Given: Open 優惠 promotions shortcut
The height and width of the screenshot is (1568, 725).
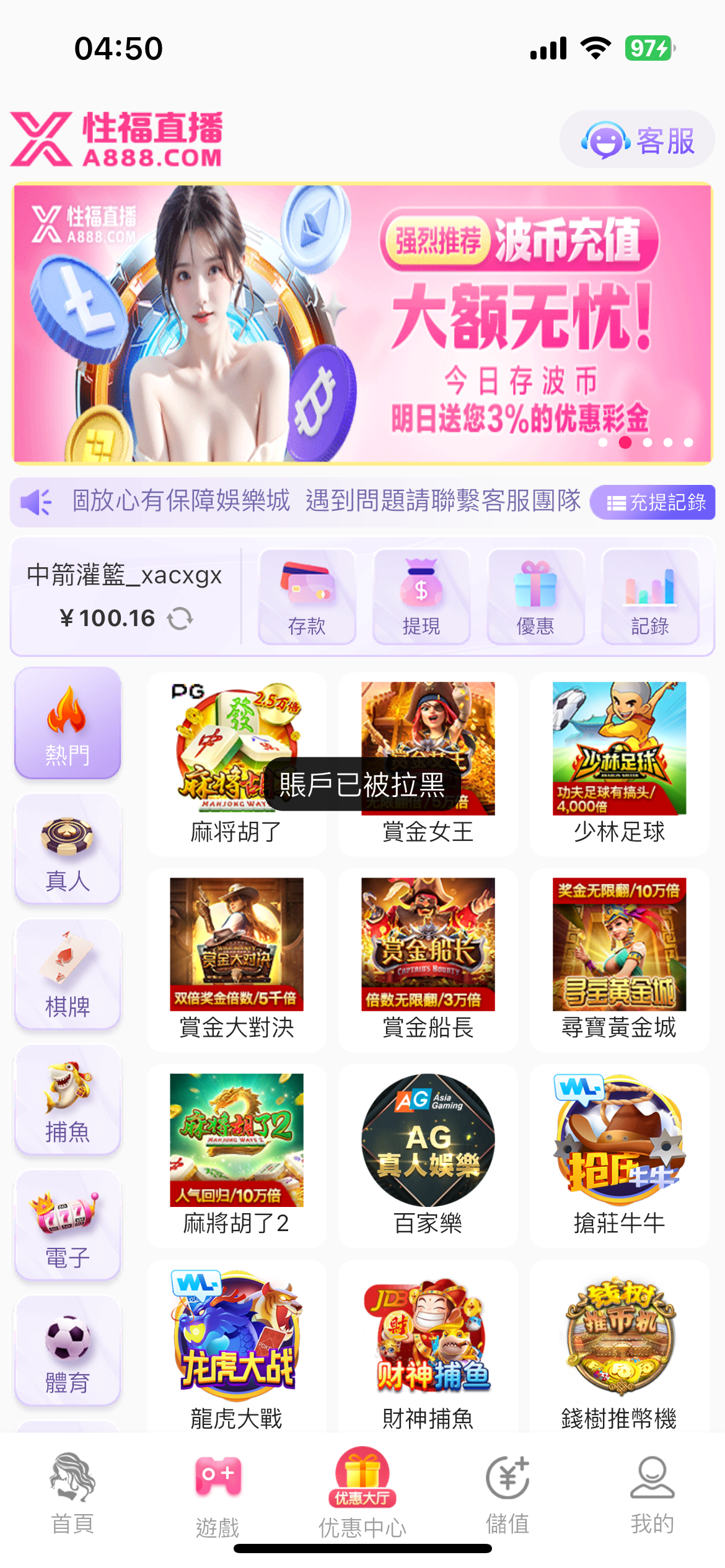Looking at the screenshot, I should point(535,597).
